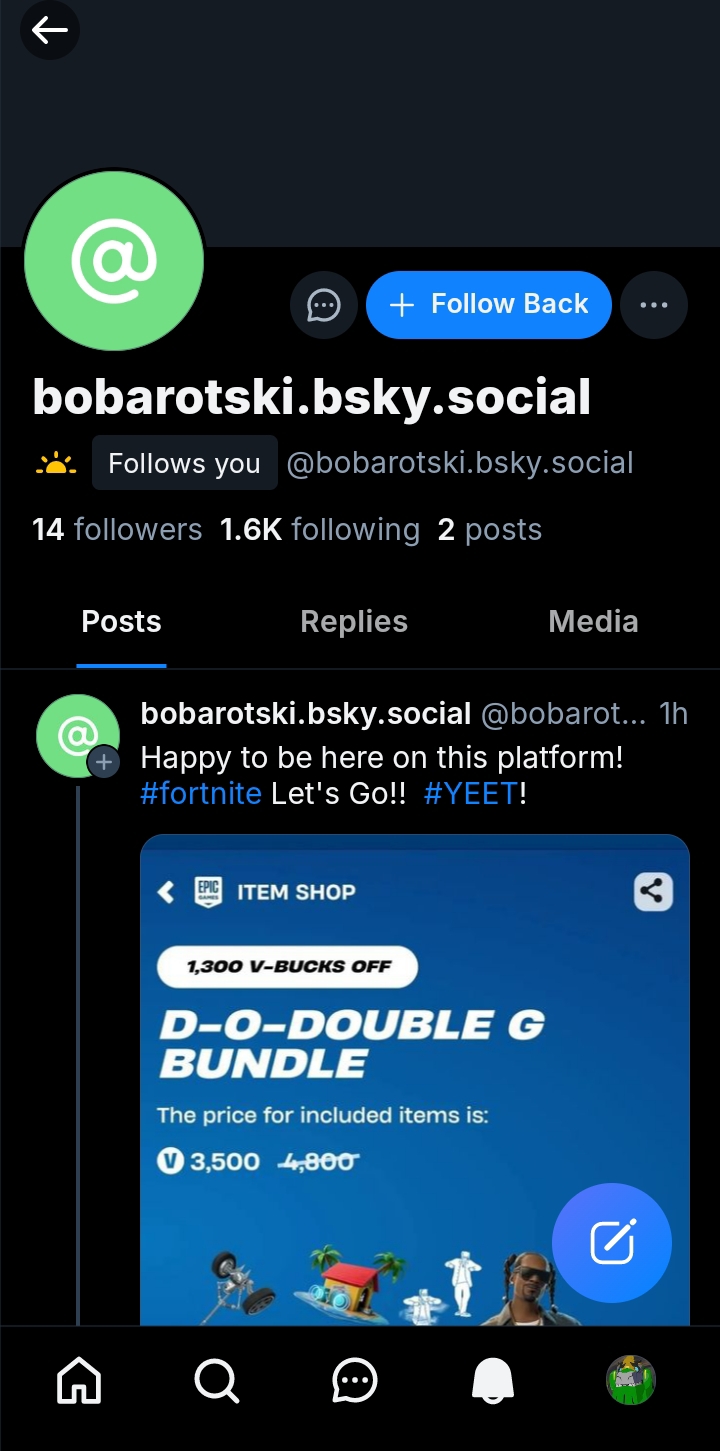720x1451 pixels.
Task: Open the Search tab
Action: click(217, 1382)
